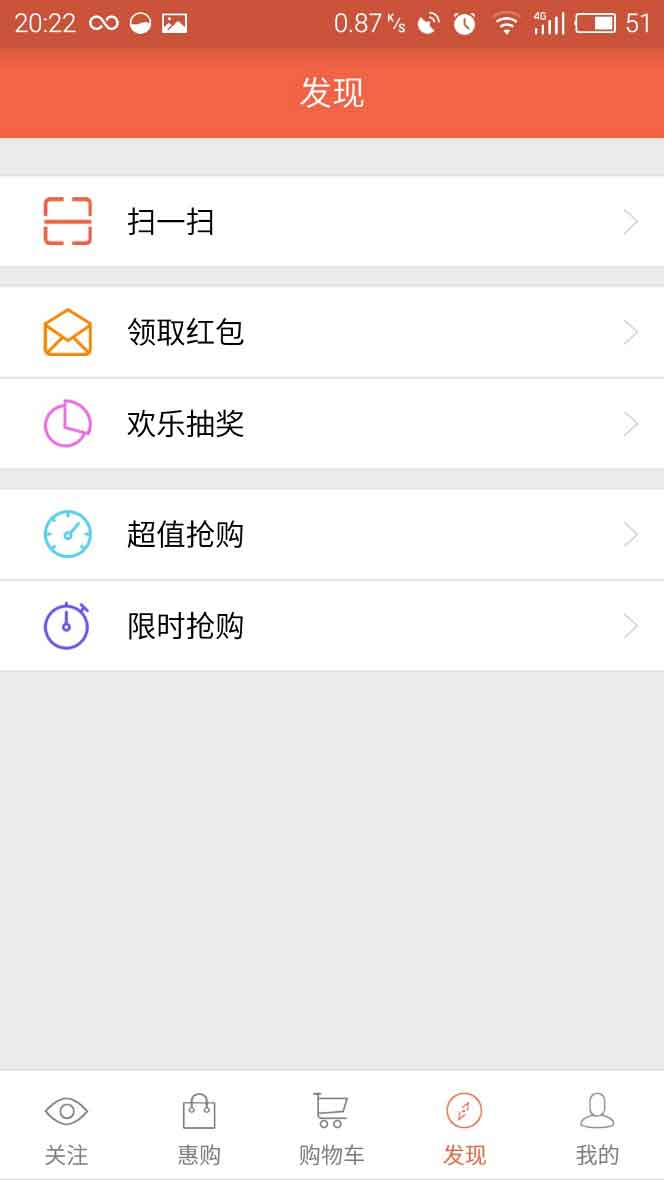The width and height of the screenshot is (664, 1180).
Task: Go to the 我的 profile tab
Action: [x=597, y=1128]
